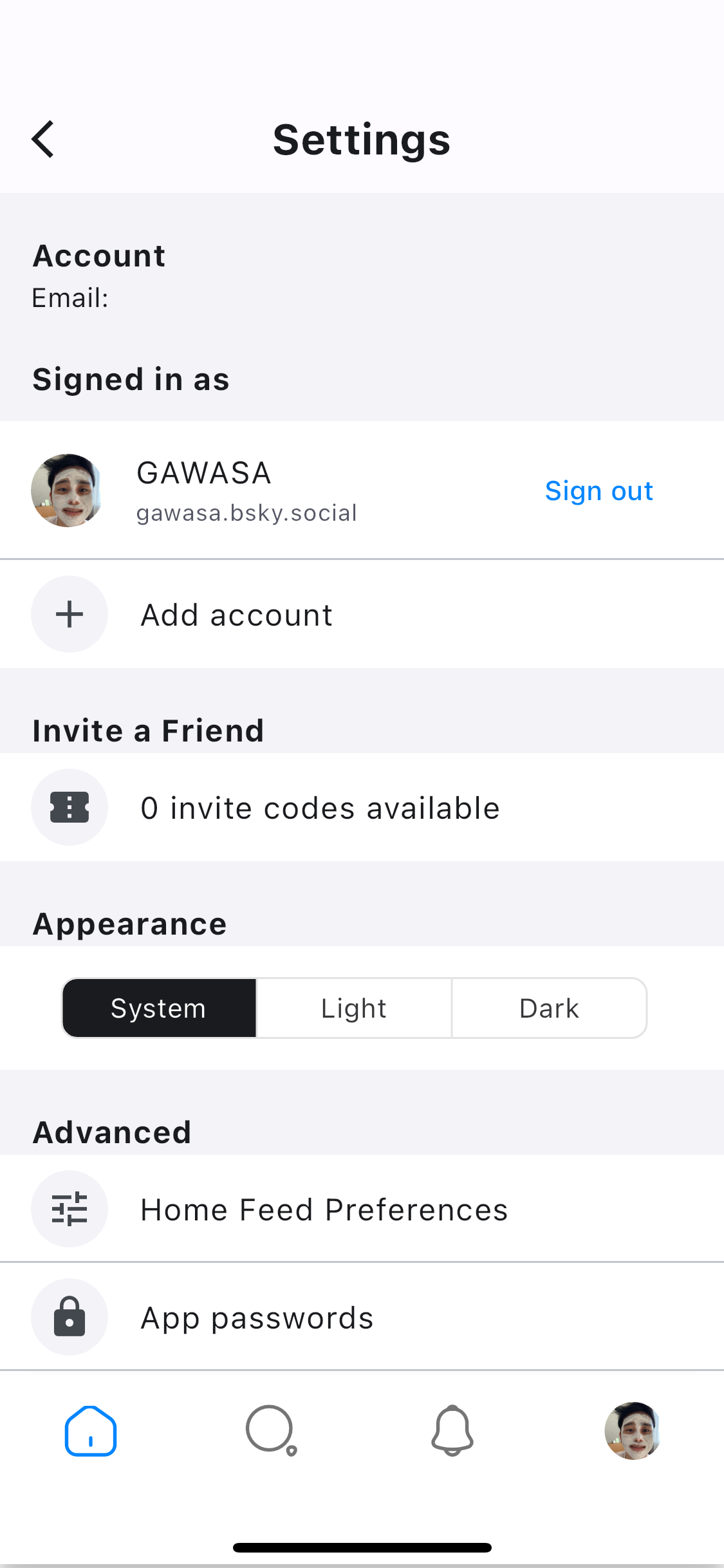Open Home Feed Preferences
This screenshot has width=724, height=1568.
click(323, 1209)
